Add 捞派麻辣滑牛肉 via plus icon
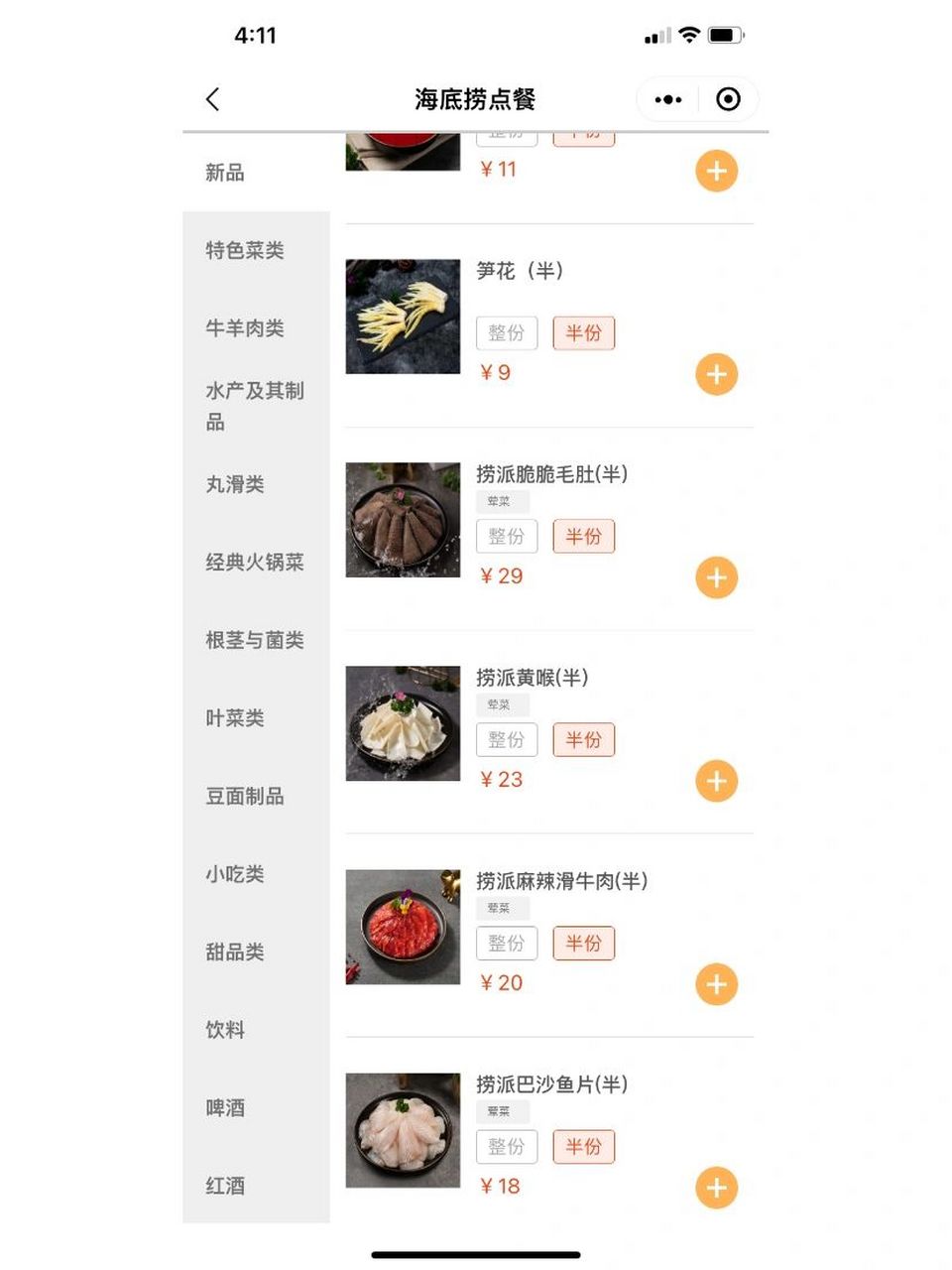Viewport: 952px width, 1270px height. pyautogui.click(x=716, y=983)
